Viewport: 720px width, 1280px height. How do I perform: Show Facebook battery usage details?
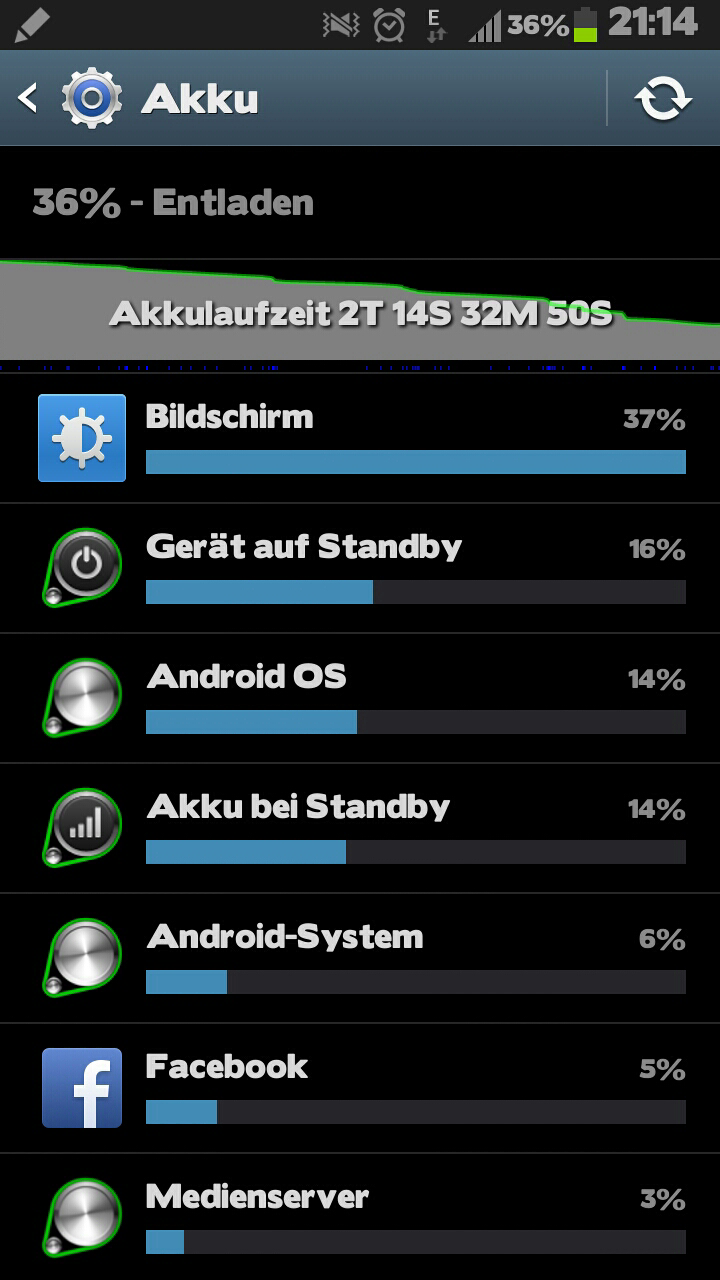360,1088
